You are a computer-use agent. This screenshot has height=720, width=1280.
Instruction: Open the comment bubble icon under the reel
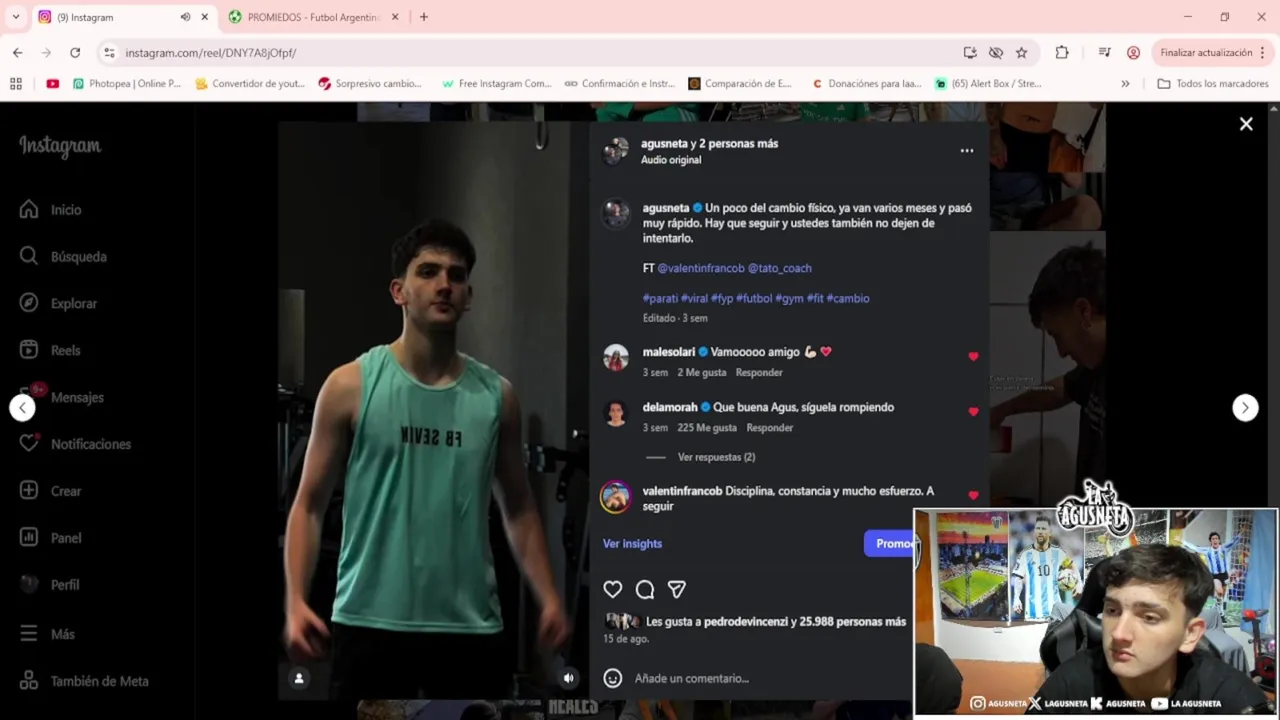[x=645, y=589]
